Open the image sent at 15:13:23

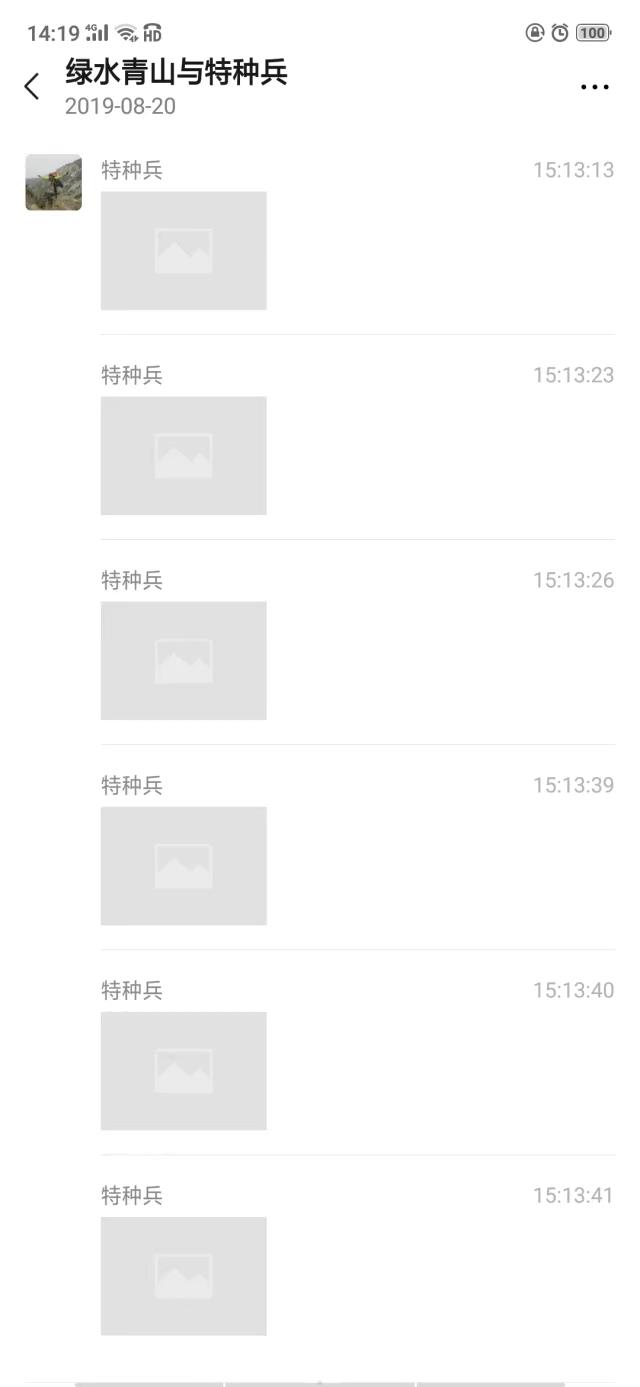point(184,456)
